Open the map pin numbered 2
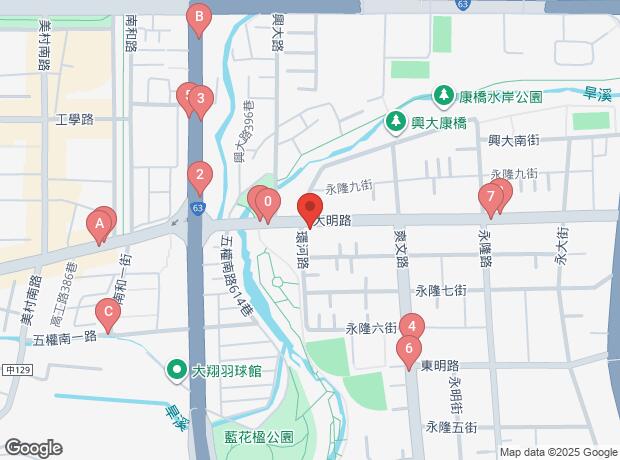 tap(200, 177)
